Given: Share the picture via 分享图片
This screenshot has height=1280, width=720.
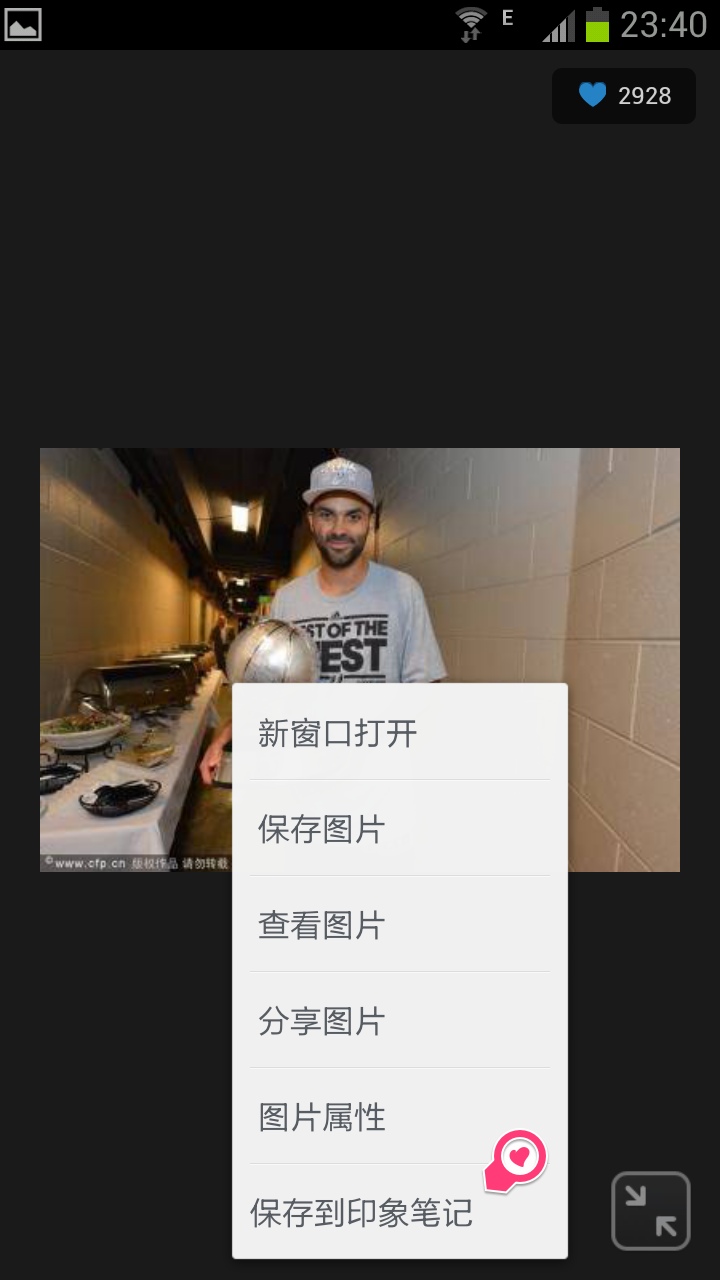Looking at the screenshot, I should click(x=399, y=1021).
